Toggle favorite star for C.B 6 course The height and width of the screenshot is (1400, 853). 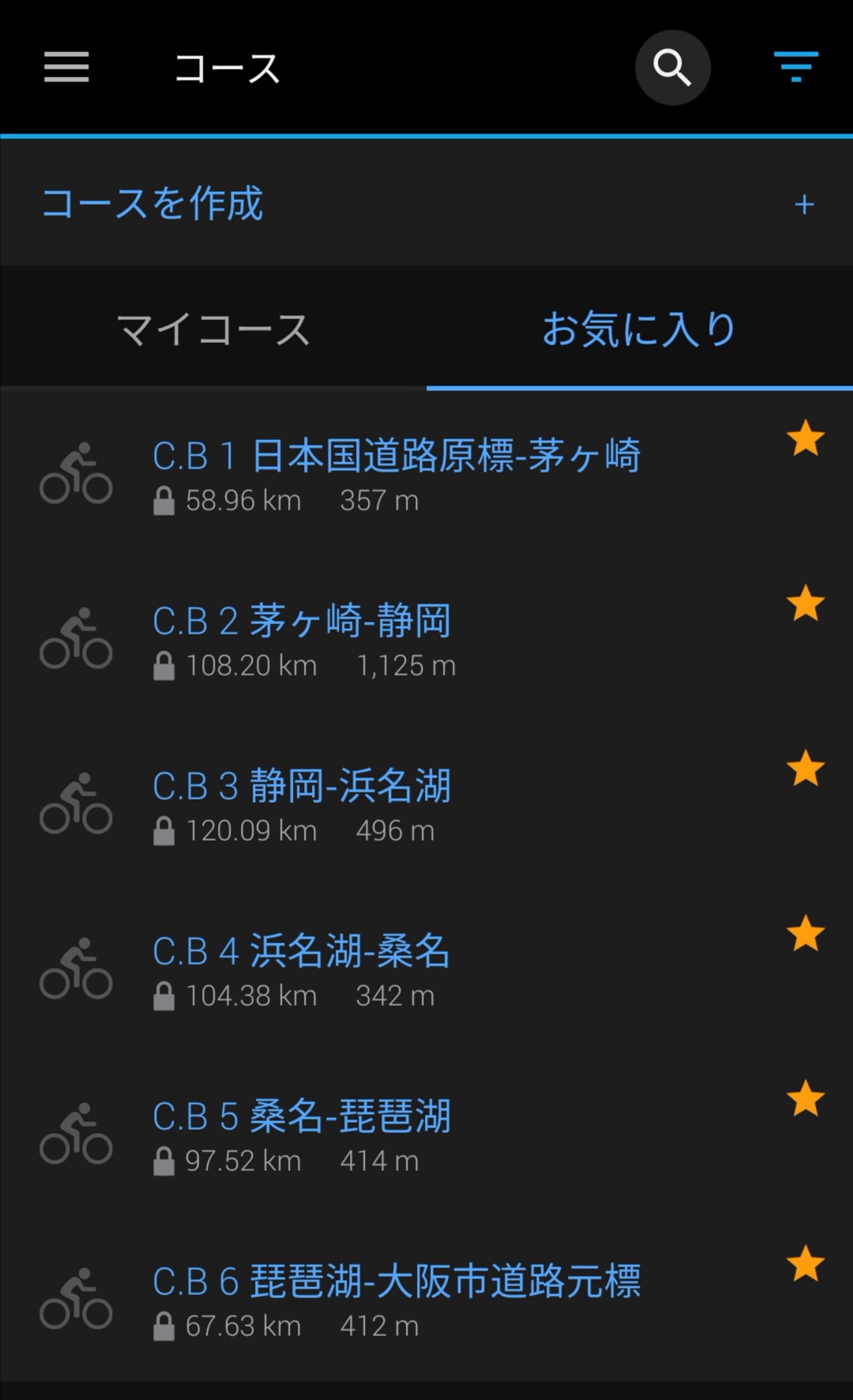[x=806, y=1264]
